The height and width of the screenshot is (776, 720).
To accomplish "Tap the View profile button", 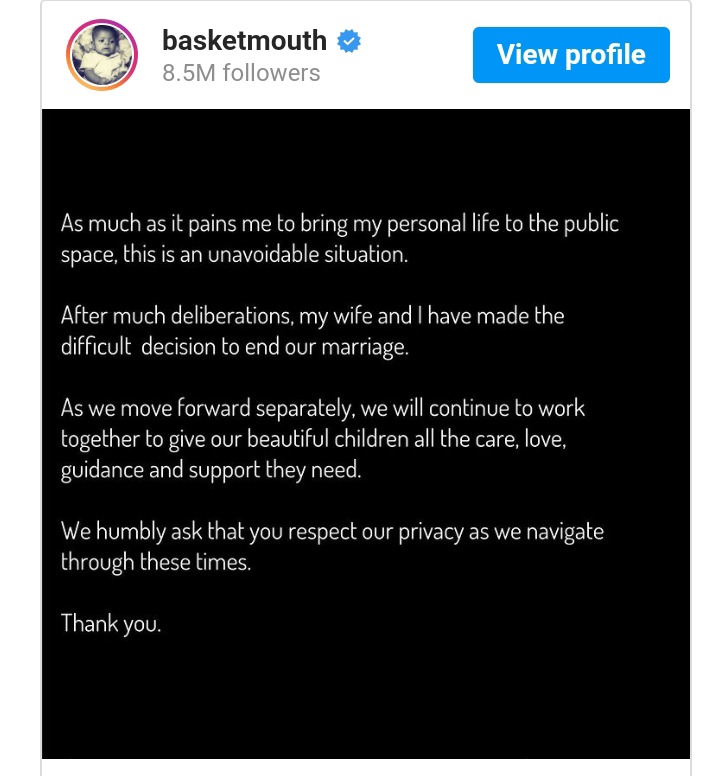I will [x=571, y=55].
